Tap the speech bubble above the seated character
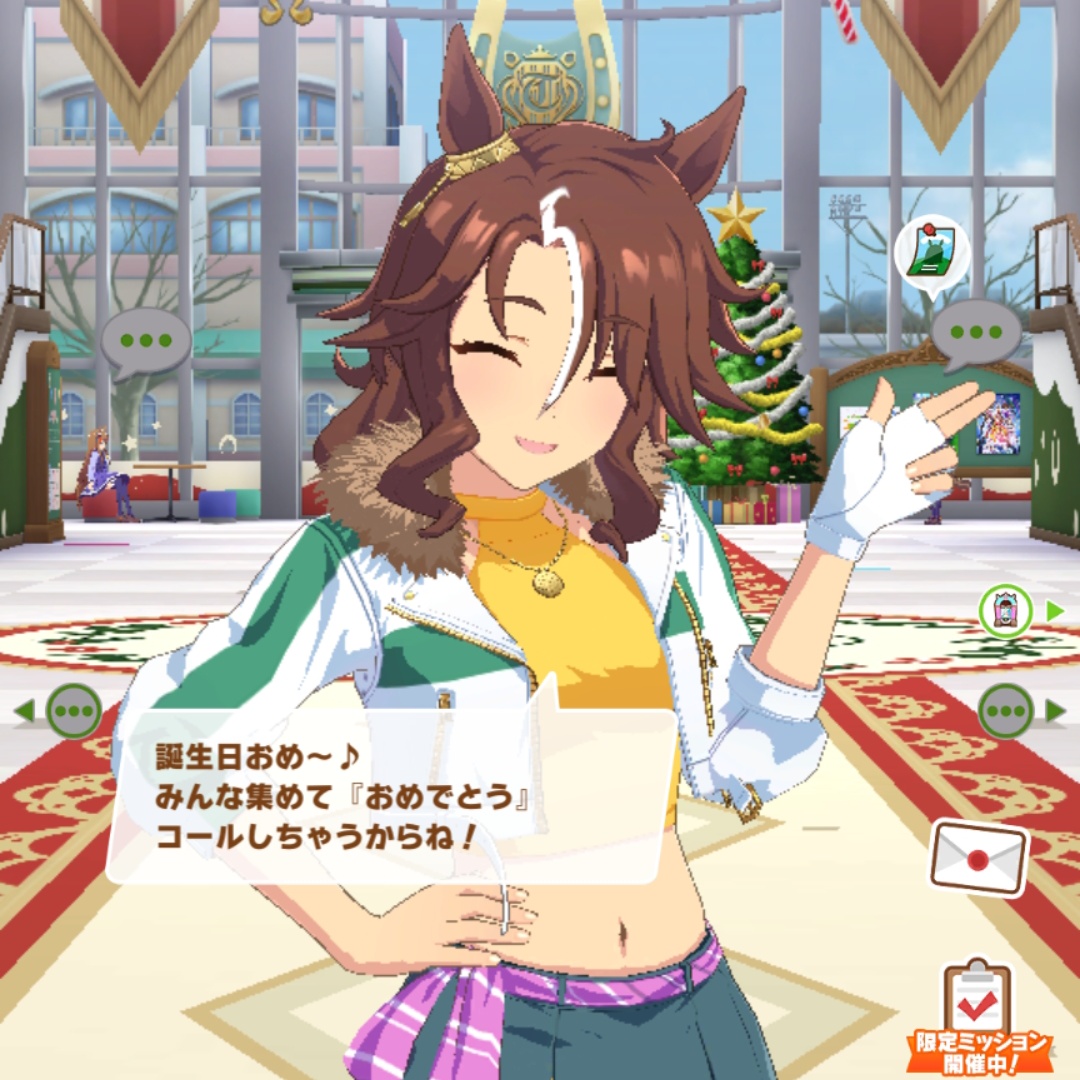 [x=146, y=342]
